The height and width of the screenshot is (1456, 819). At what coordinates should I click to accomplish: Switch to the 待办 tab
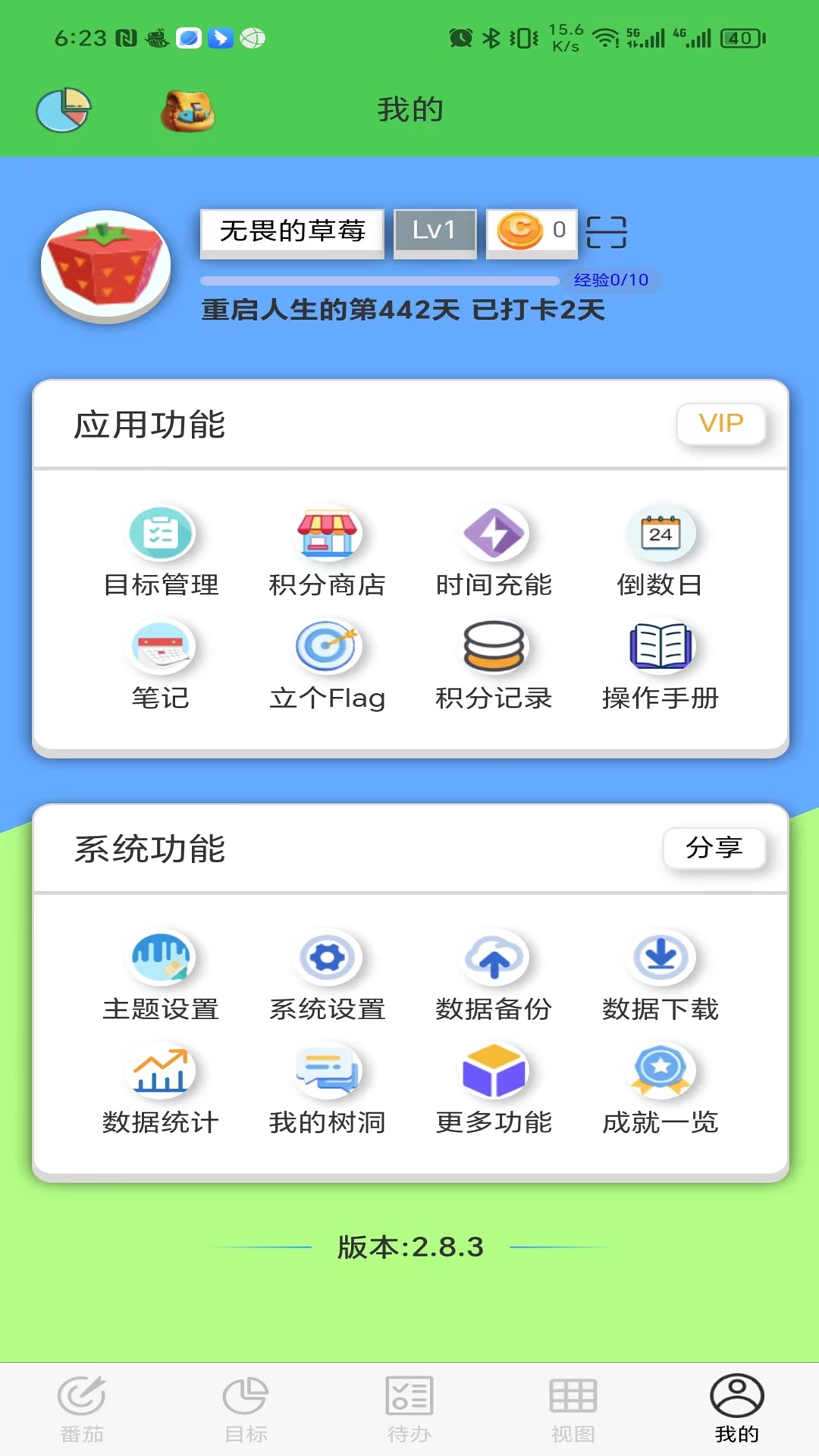tap(409, 1410)
